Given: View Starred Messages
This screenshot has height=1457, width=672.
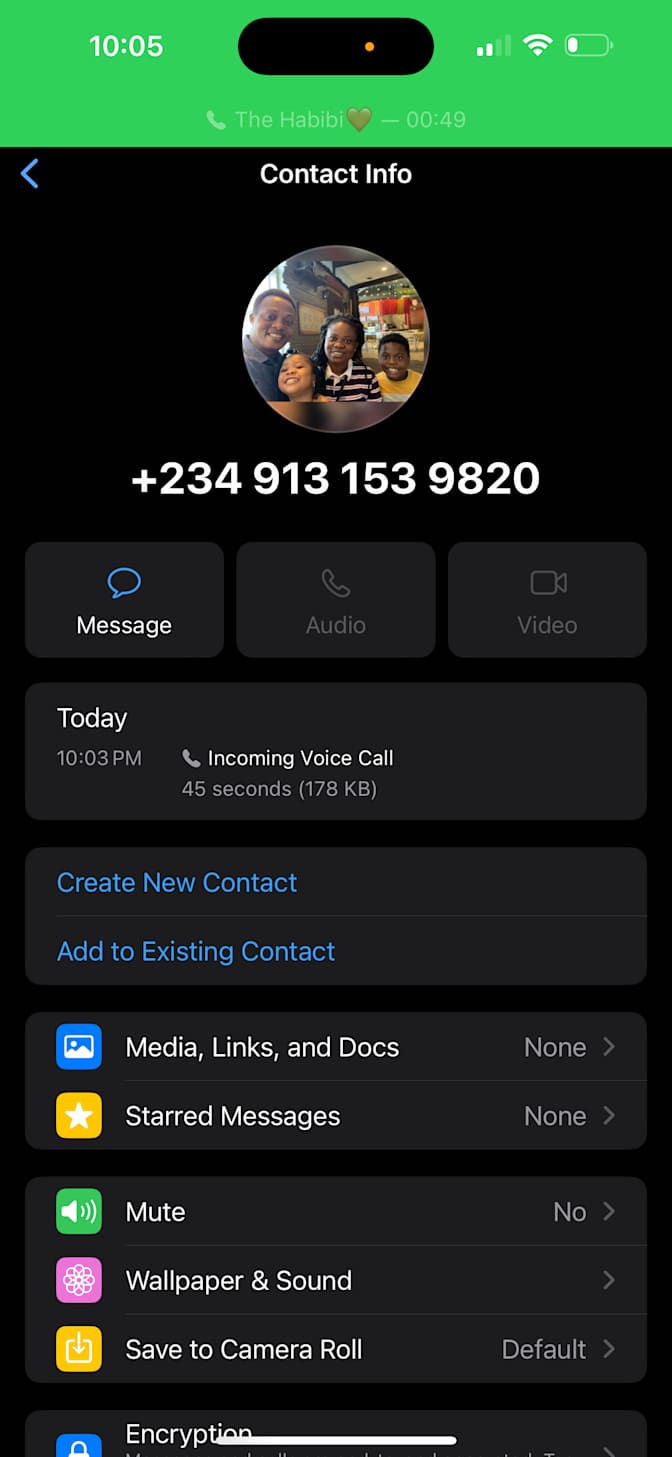Looking at the screenshot, I should (336, 1116).
